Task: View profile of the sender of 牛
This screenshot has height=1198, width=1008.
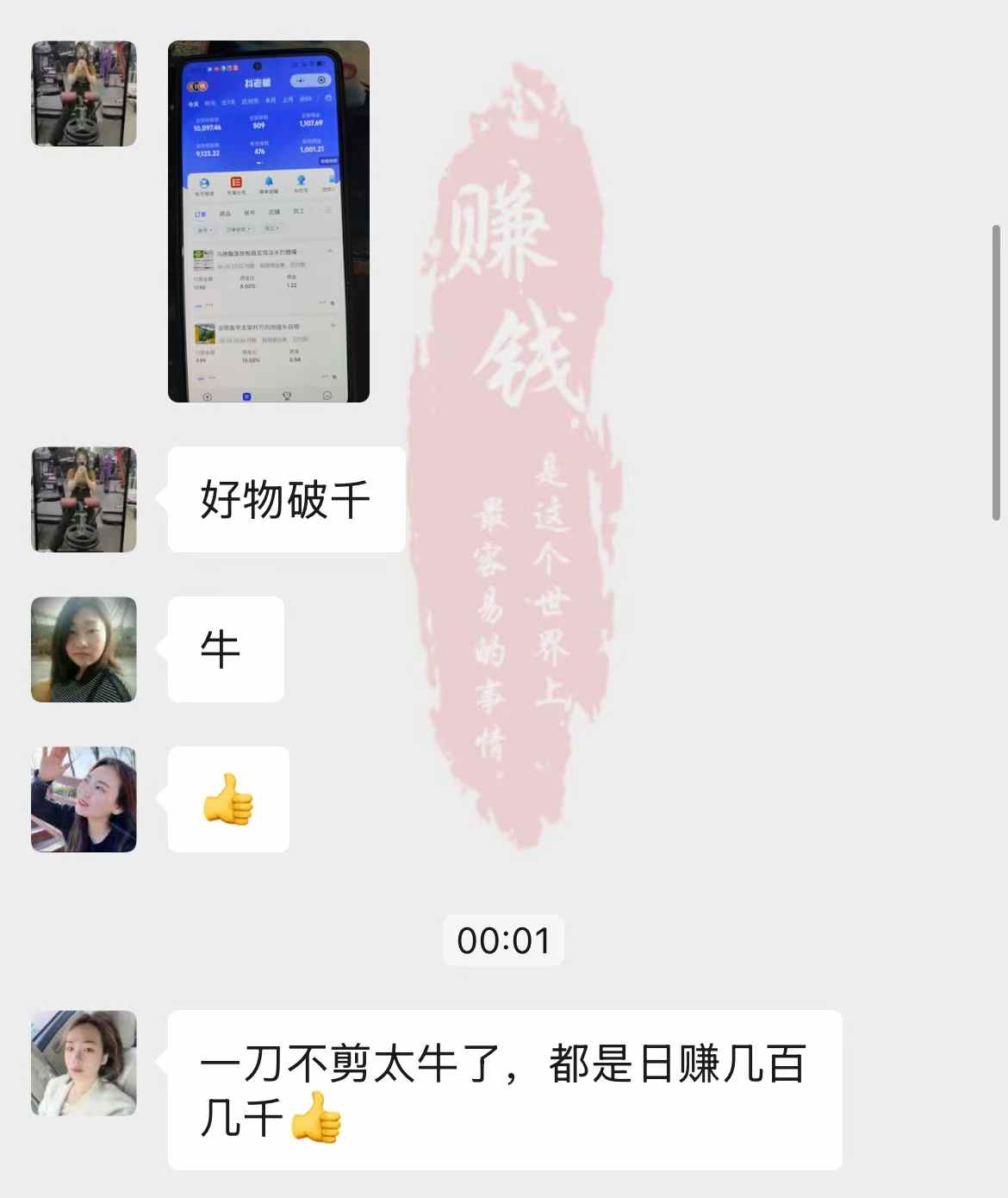Action: [84, 649]
